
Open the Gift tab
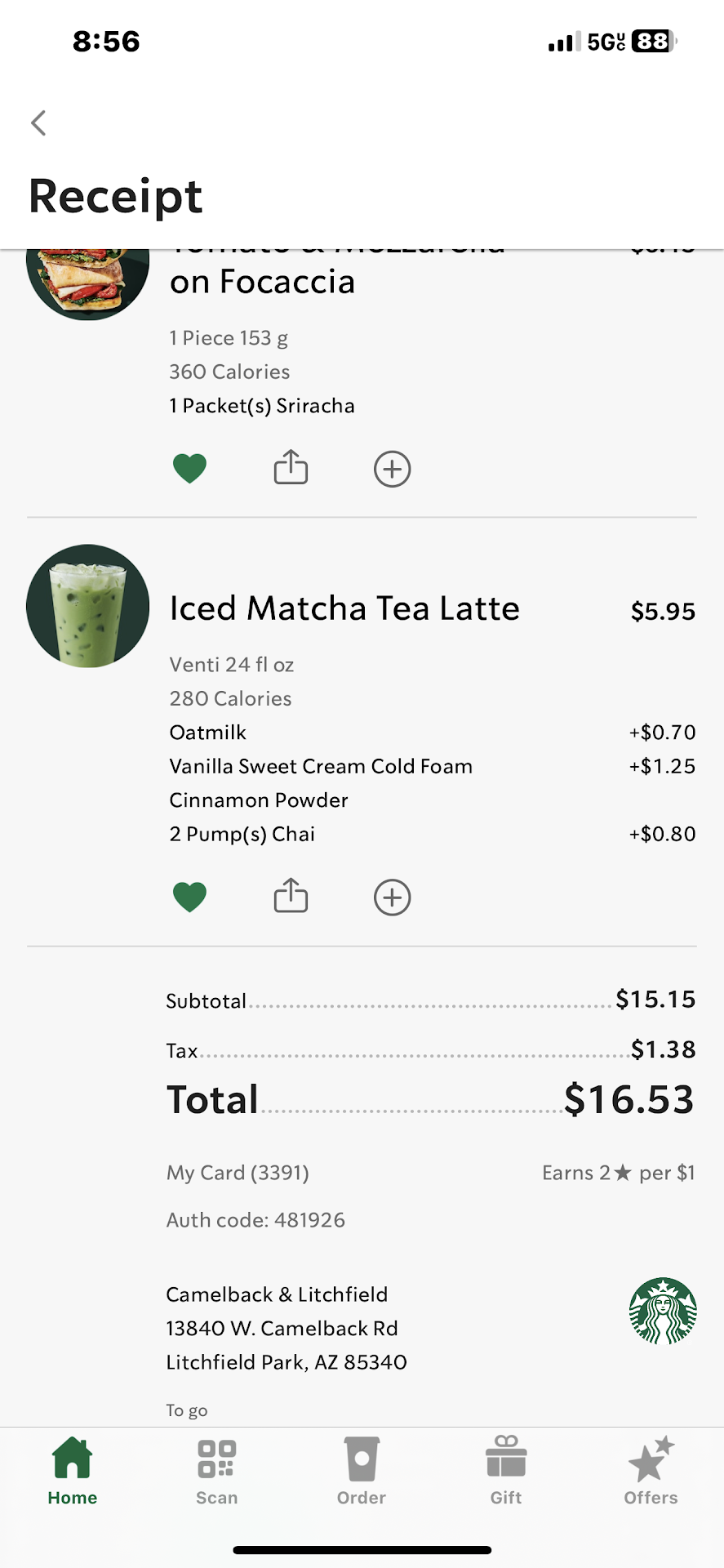(x=506, y=1472)
